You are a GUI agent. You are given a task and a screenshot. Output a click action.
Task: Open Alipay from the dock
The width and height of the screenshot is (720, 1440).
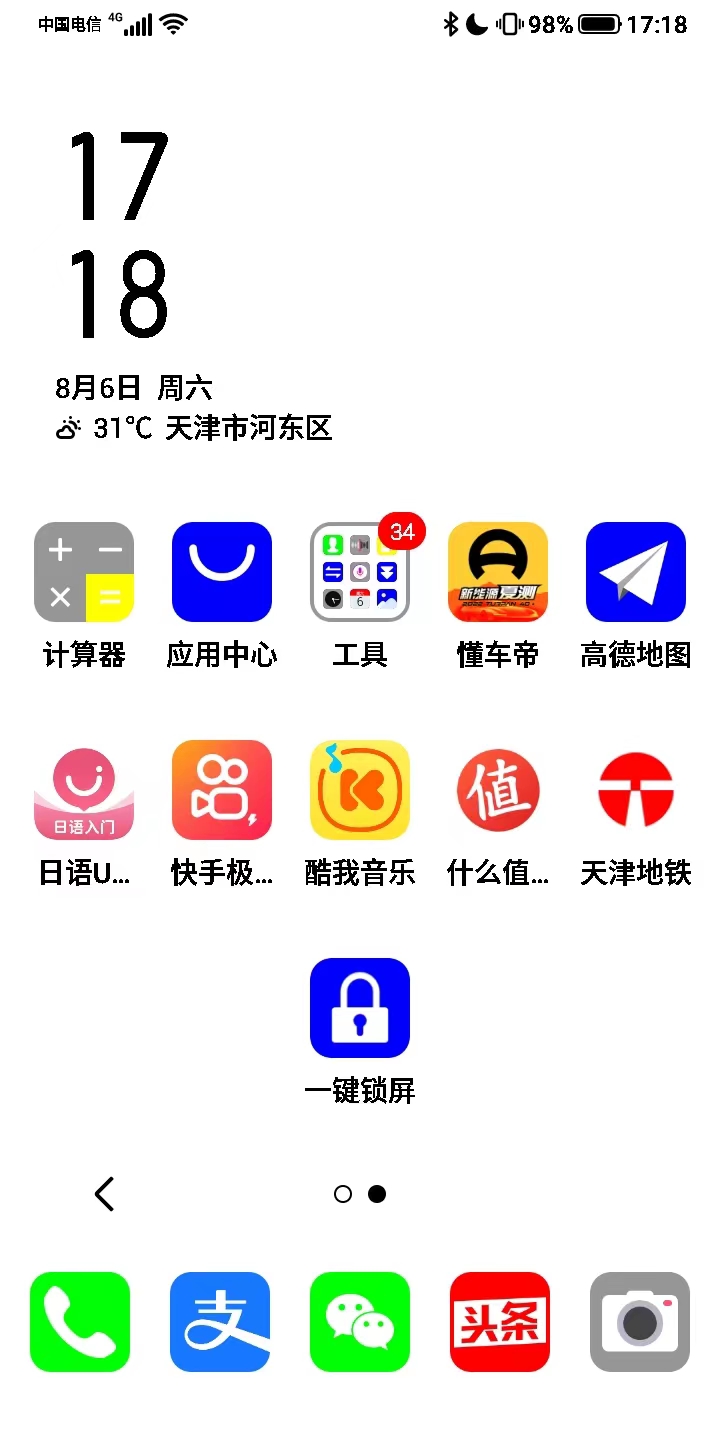pos(220,1322)
